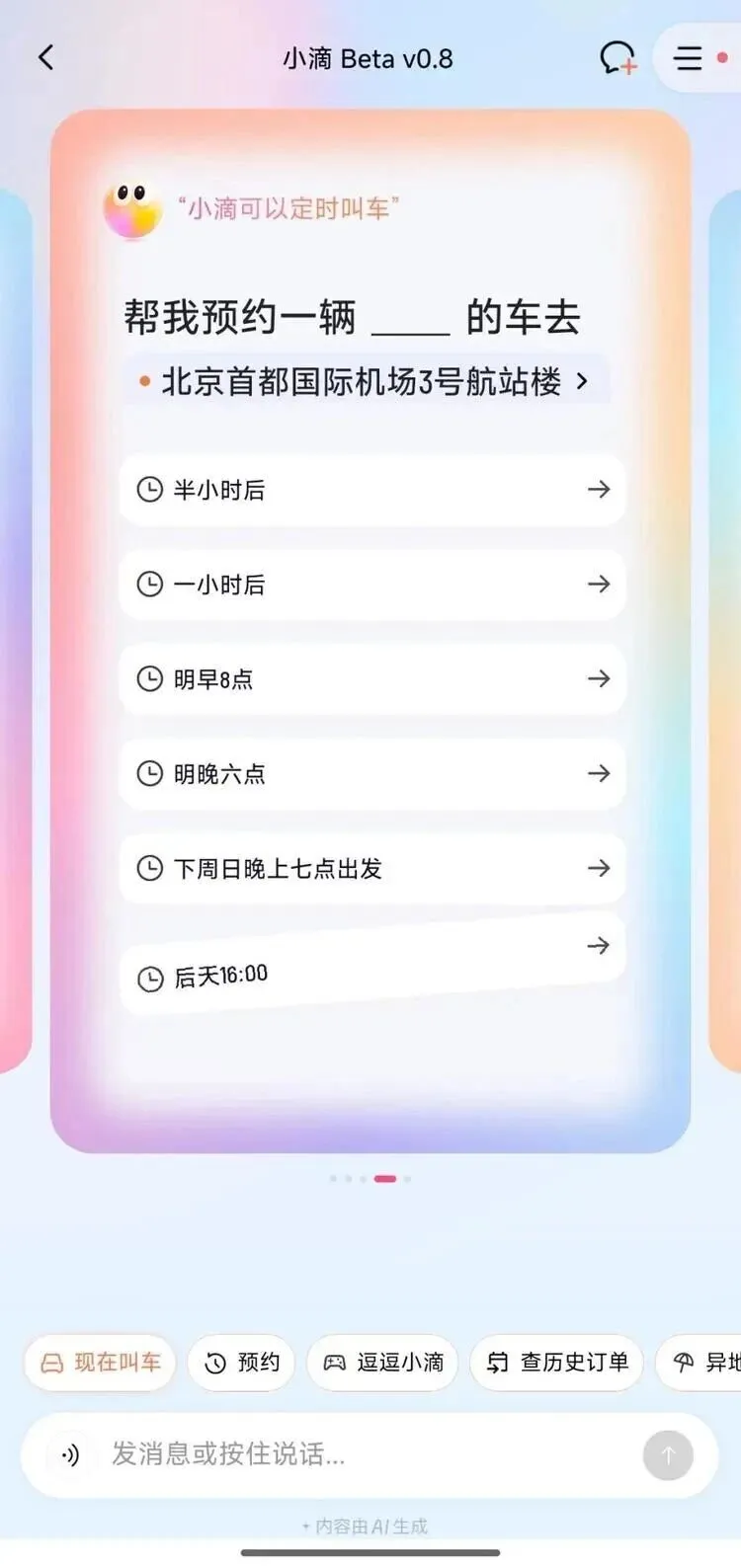Image resolution: width=741 pixels, height=1568 pixels.
Task: Open 查历史订单
Action: point(557,1363)
